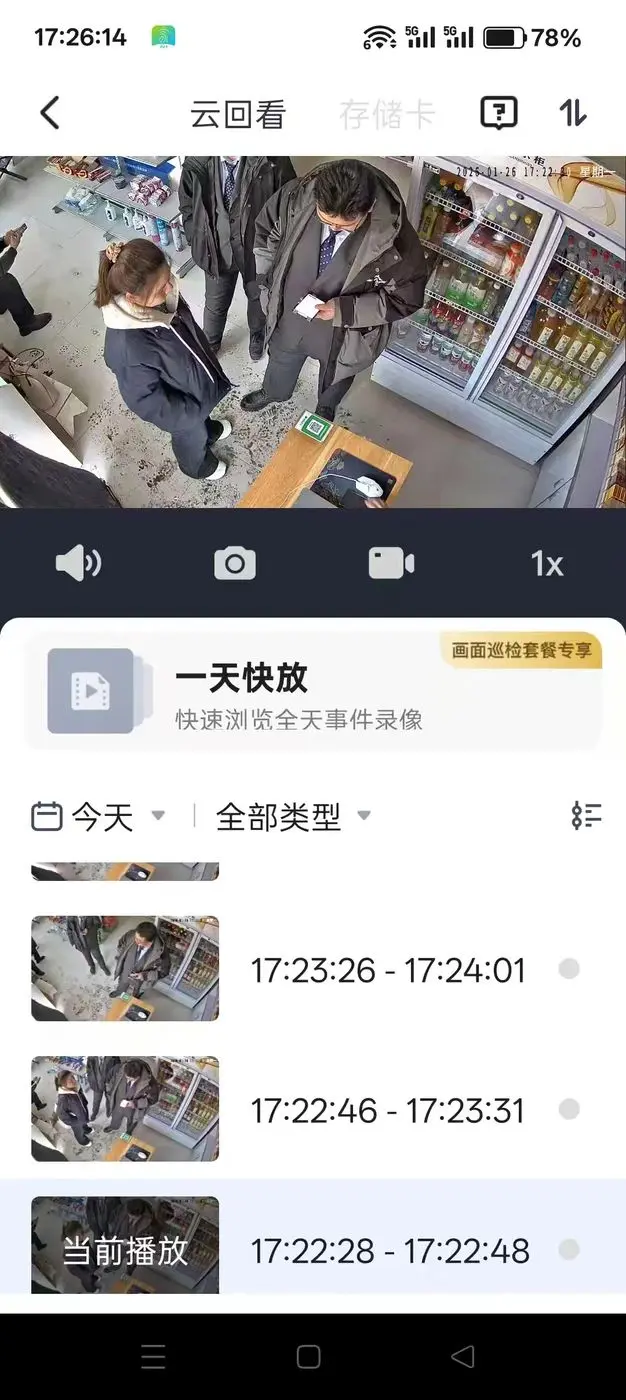Image resolution: width=626 pixels, height=1400 pixels.
Task: Tap the video player area
Action: (313, 332)
